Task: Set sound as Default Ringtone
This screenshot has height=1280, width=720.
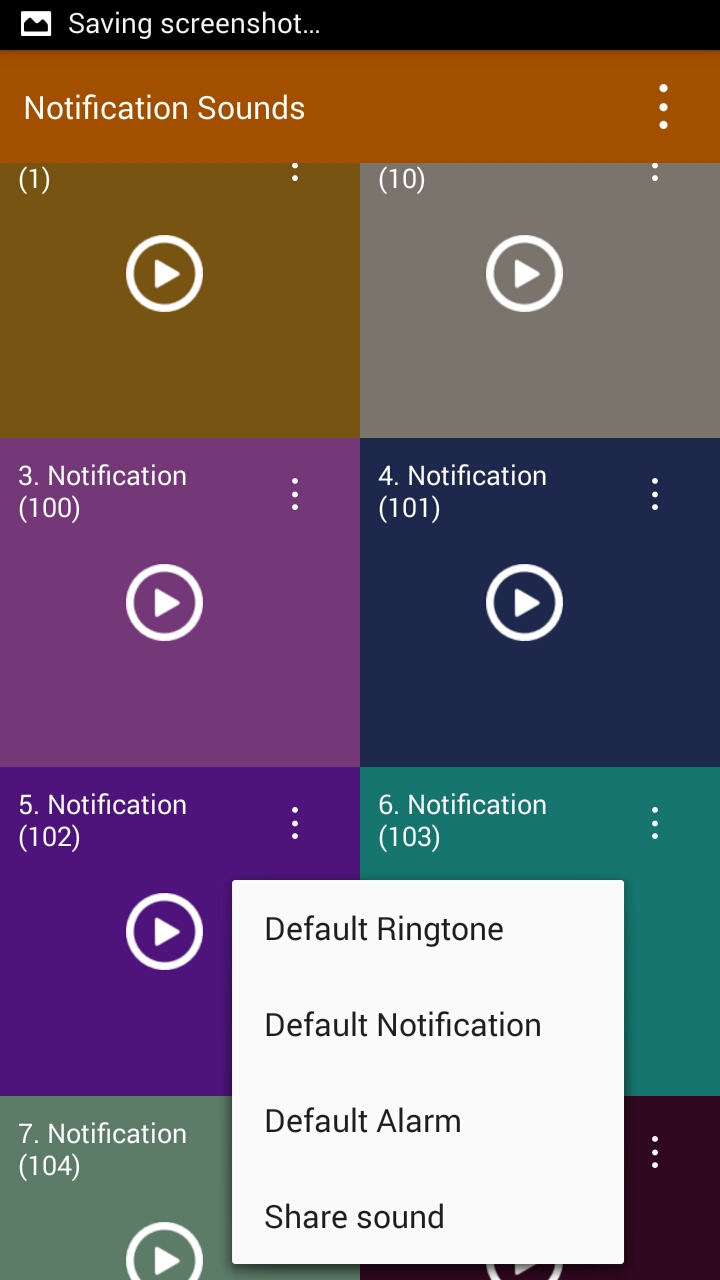Action: tap(384, 929)
